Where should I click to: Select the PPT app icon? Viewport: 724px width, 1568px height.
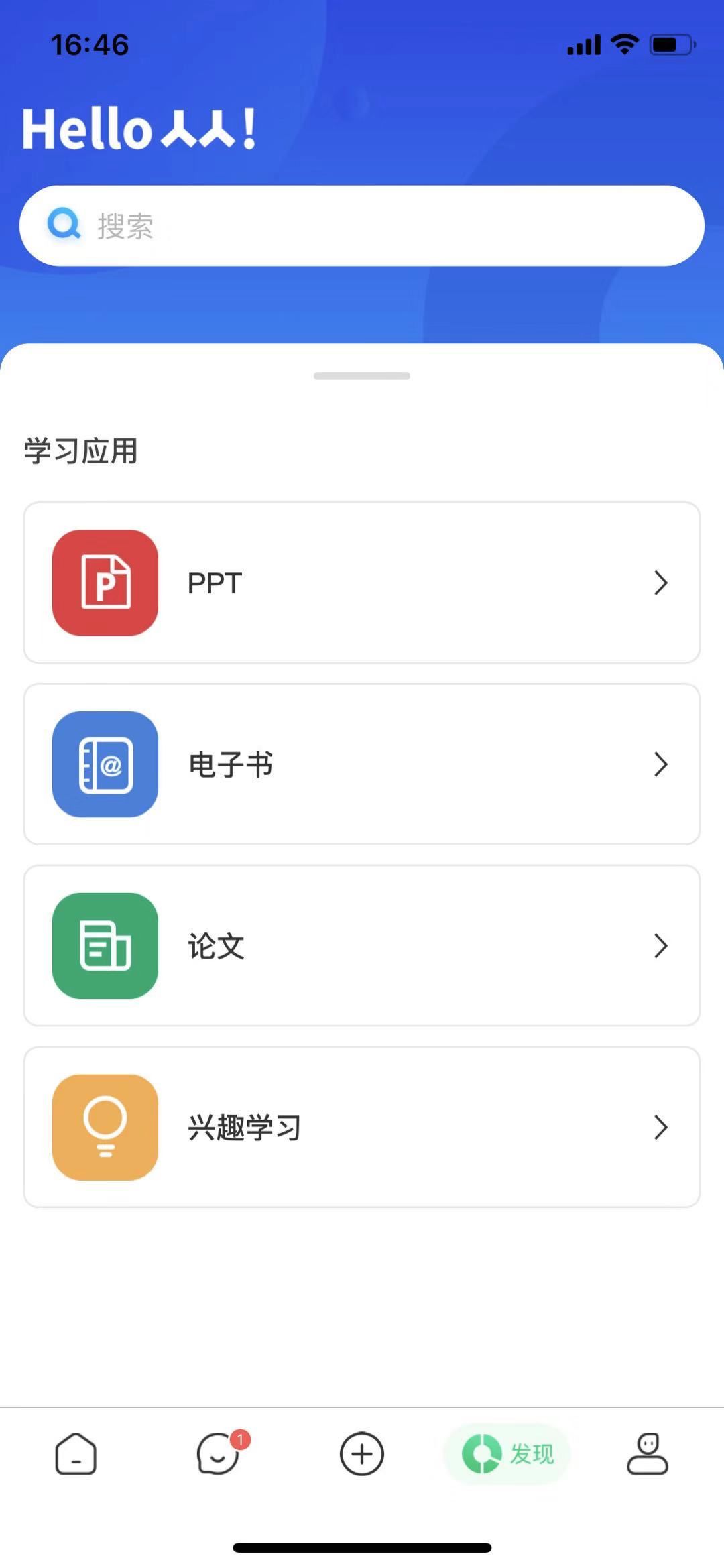[105, 583]
